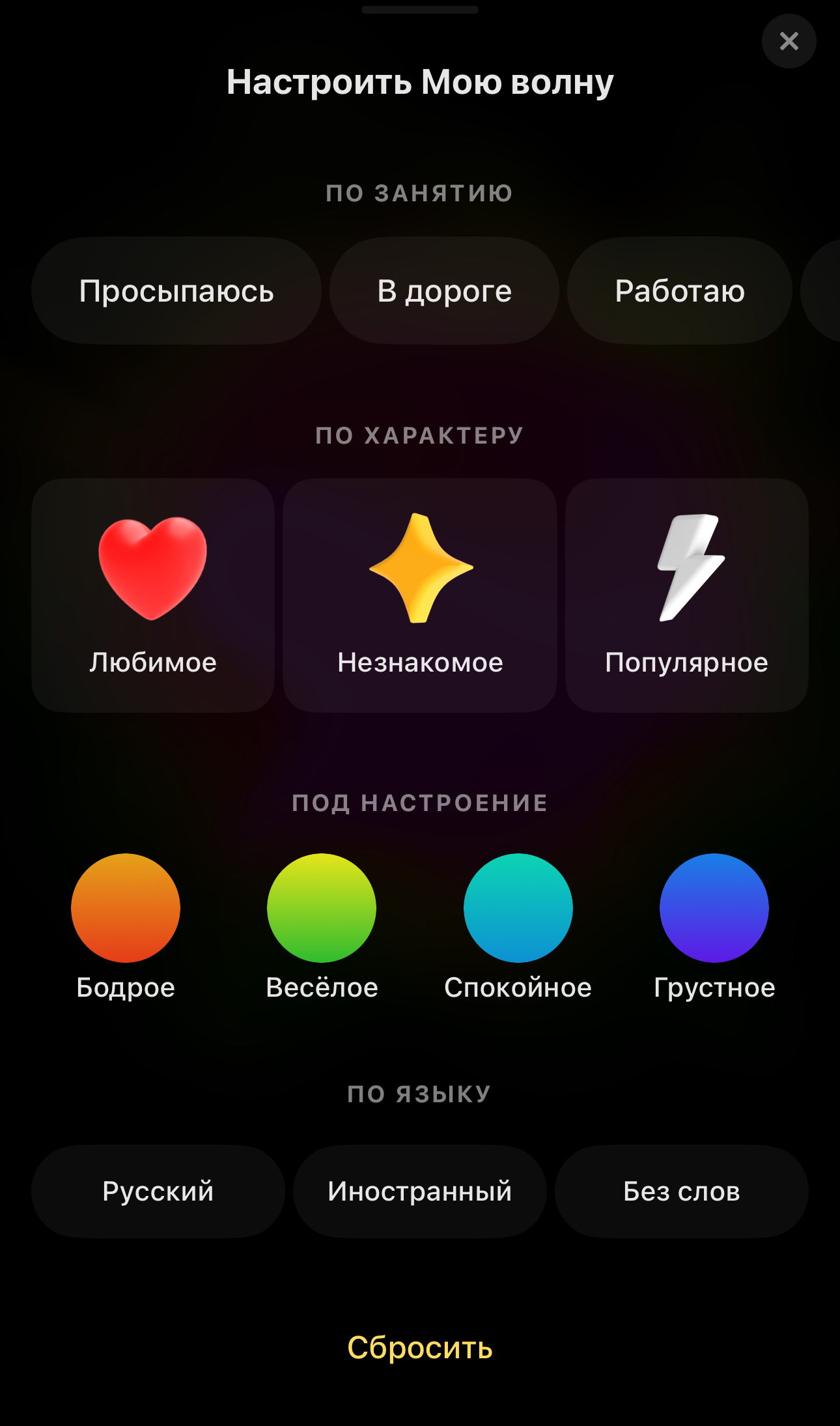Filter by Русский language

(x=158, y=1191)
